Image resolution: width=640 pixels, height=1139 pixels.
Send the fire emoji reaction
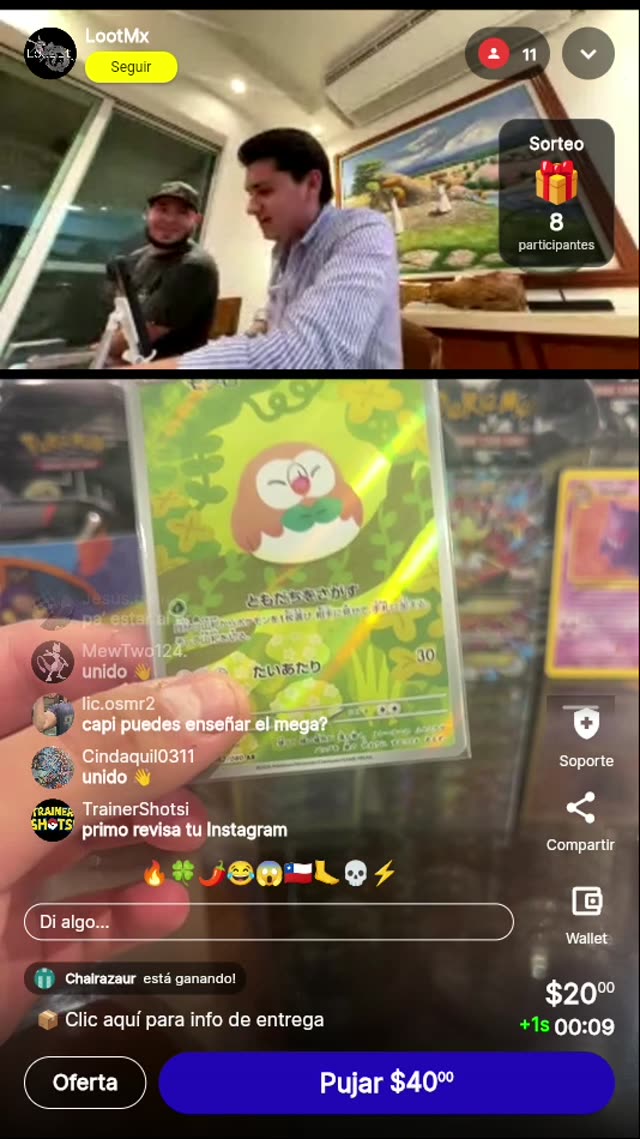click(154, 874)
